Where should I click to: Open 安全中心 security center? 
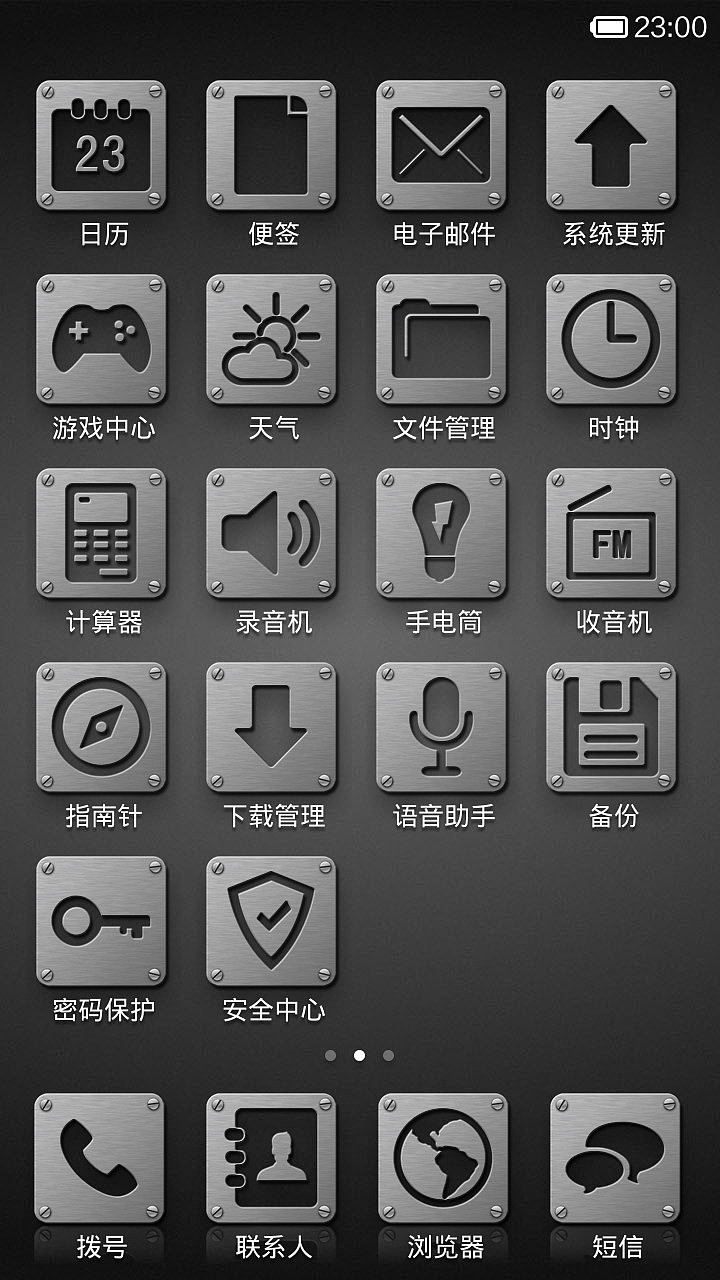(x=272, y=922)
